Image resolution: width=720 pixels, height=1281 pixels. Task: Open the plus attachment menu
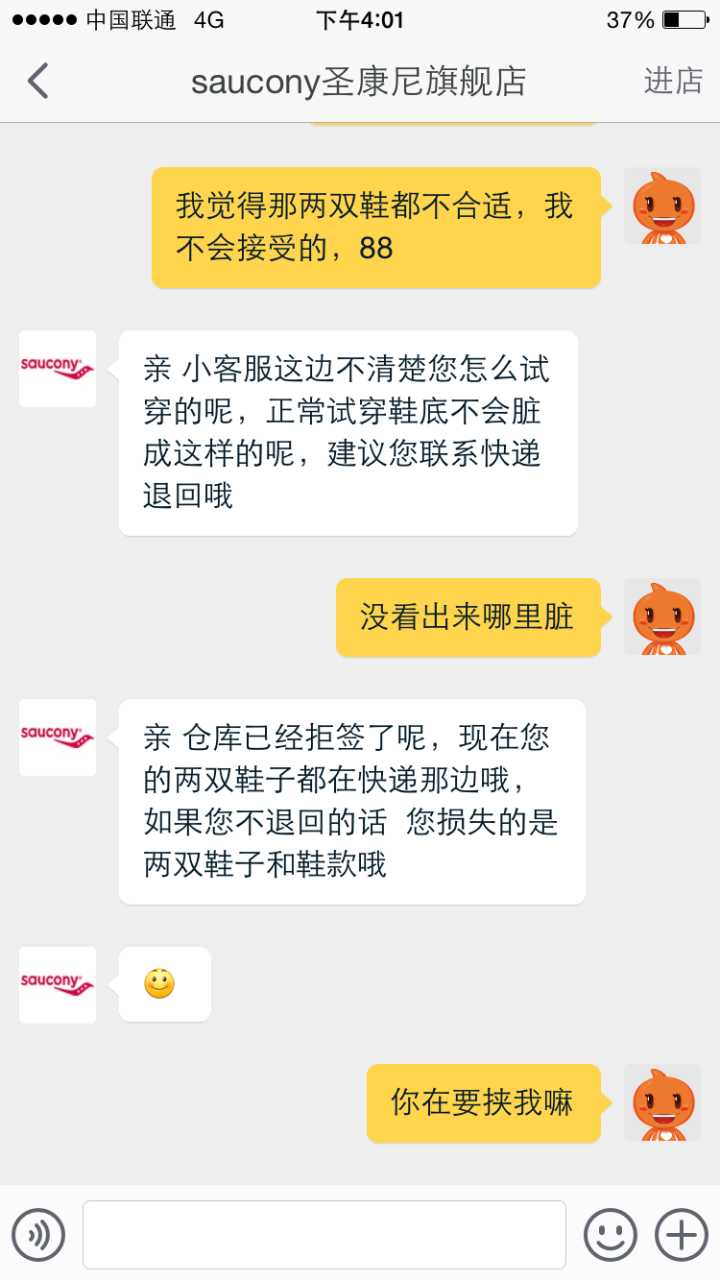681,1234
